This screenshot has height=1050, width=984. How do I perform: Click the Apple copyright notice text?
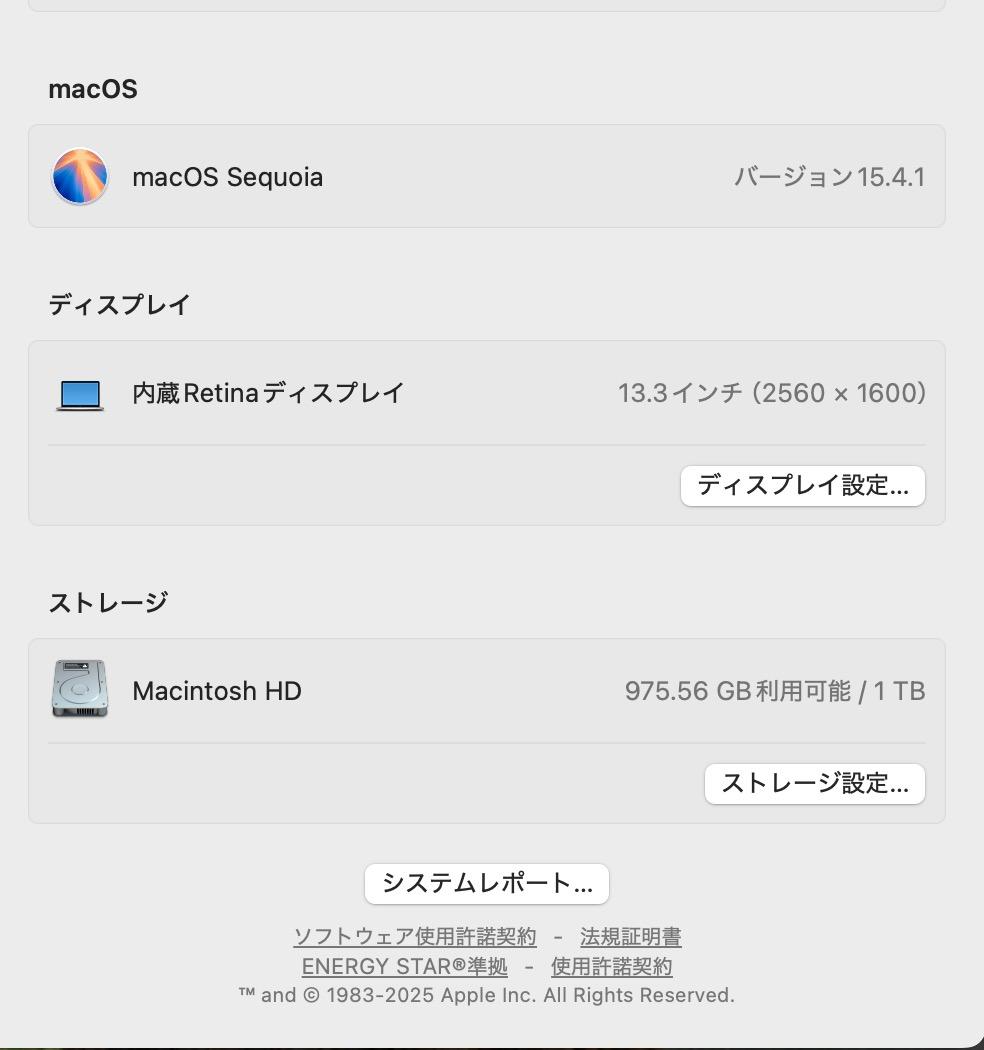click(x=486, y=994)
